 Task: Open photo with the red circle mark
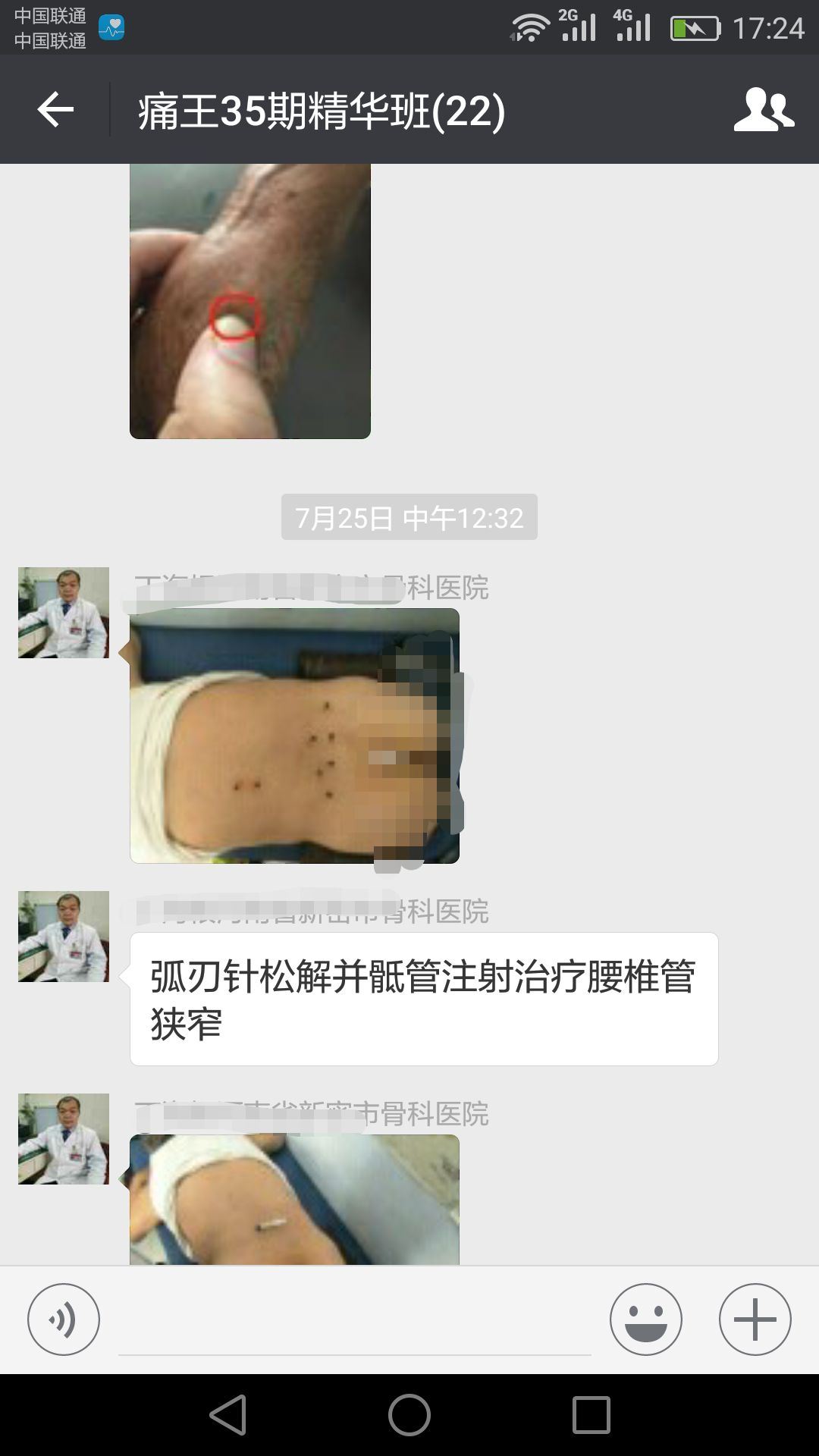click(x=250, y=301)
